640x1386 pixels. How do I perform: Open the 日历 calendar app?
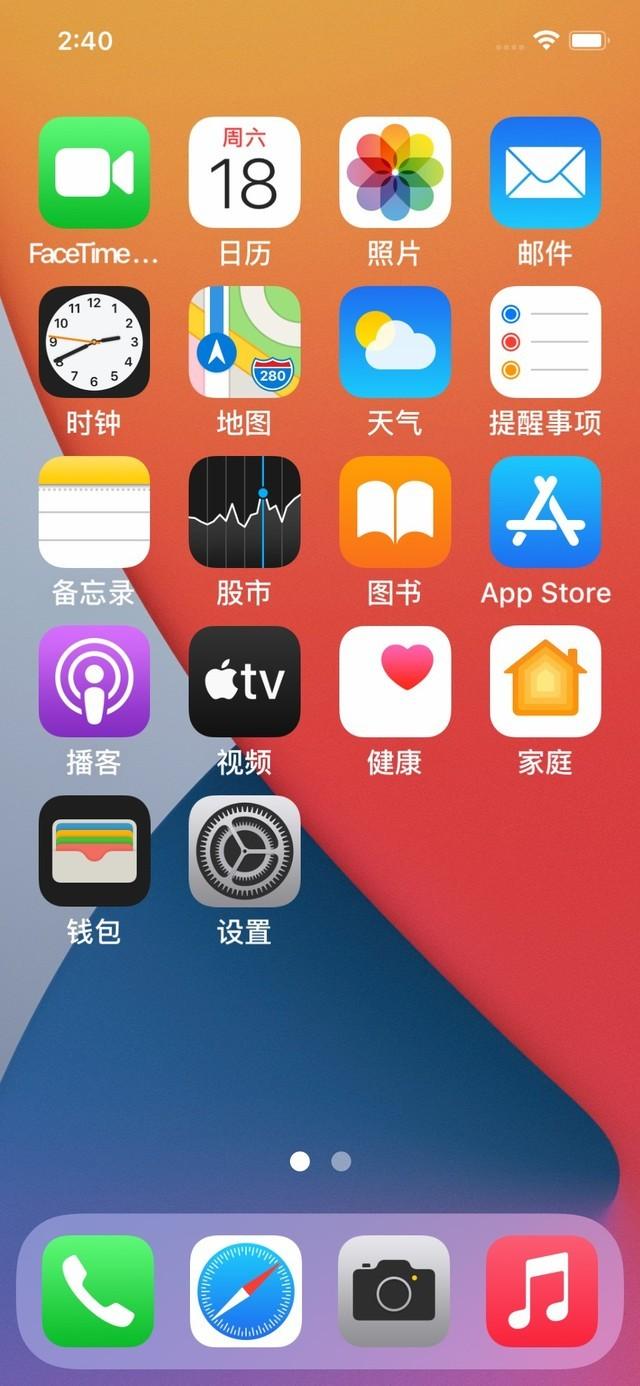tap(244, 172)
